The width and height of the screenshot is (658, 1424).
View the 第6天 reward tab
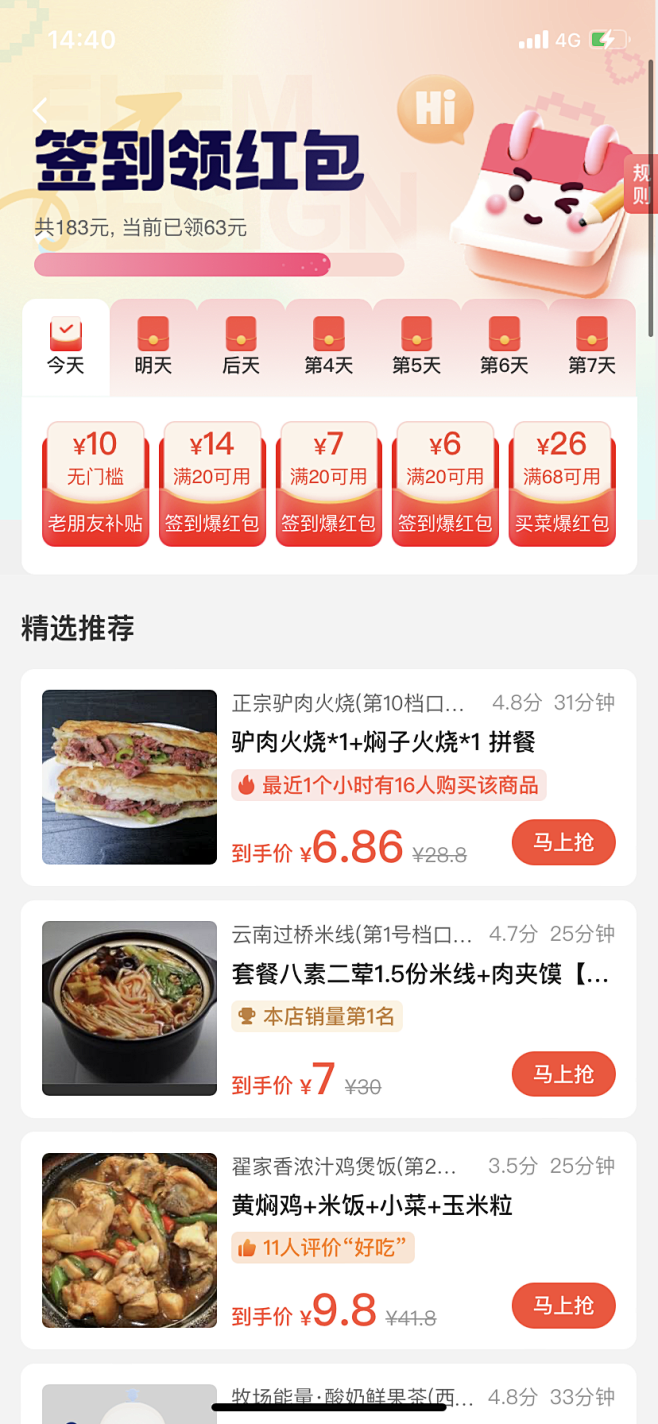(x=504, y=347)
